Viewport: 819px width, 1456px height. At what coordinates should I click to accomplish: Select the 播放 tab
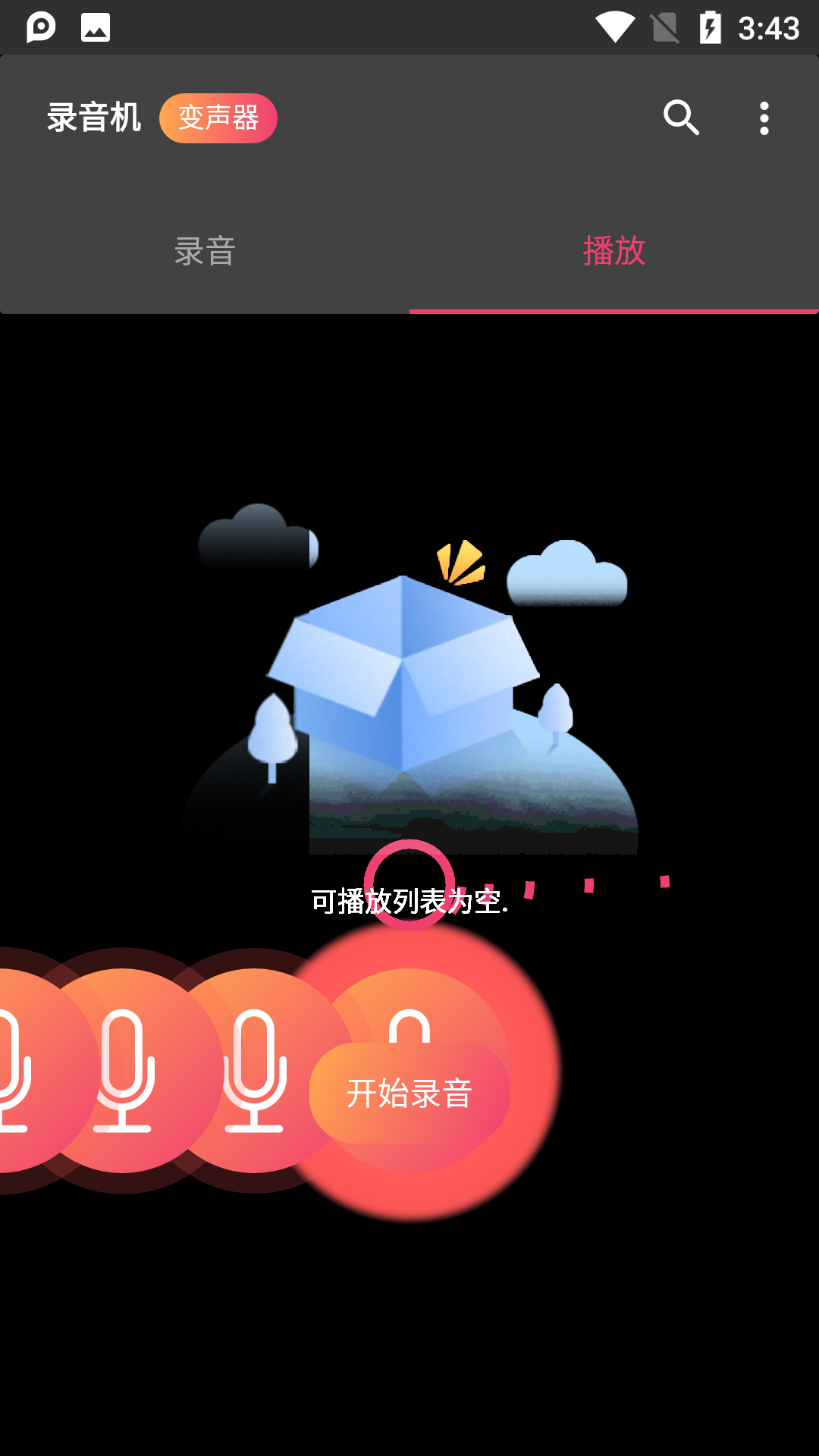tap(614, 251)
